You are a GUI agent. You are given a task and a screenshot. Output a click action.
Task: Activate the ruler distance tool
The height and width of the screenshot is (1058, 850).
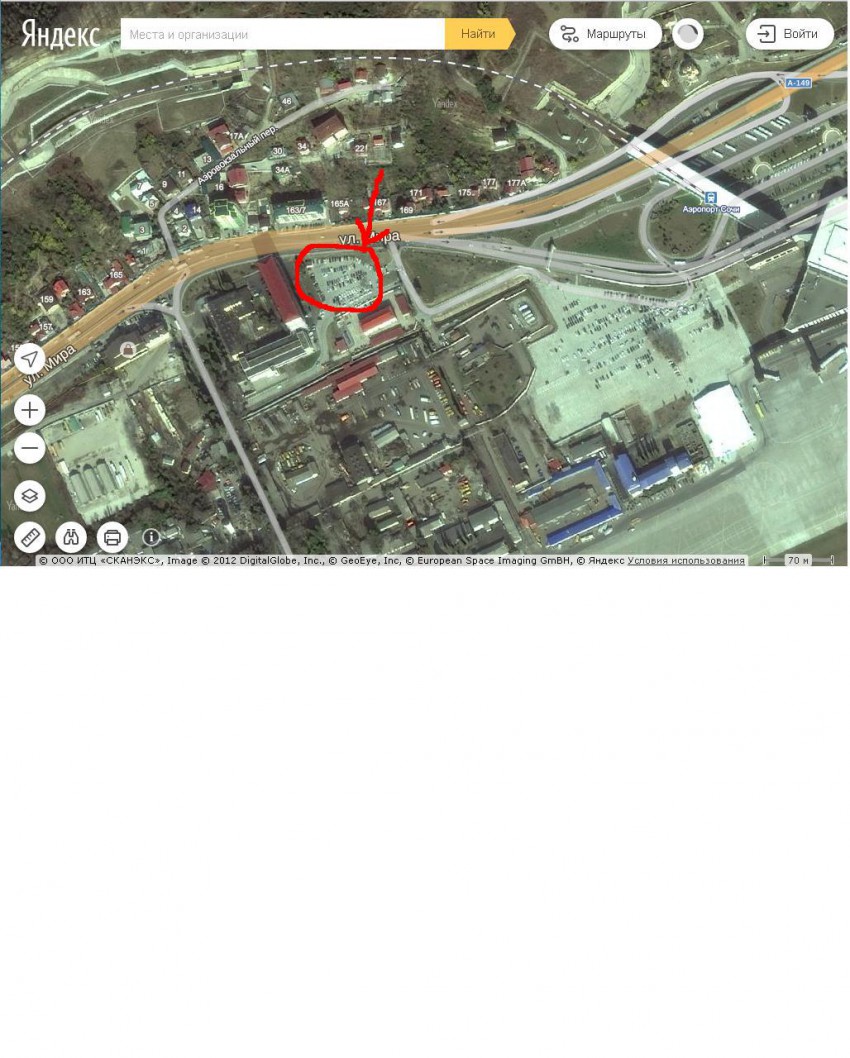tap(30, 538)
